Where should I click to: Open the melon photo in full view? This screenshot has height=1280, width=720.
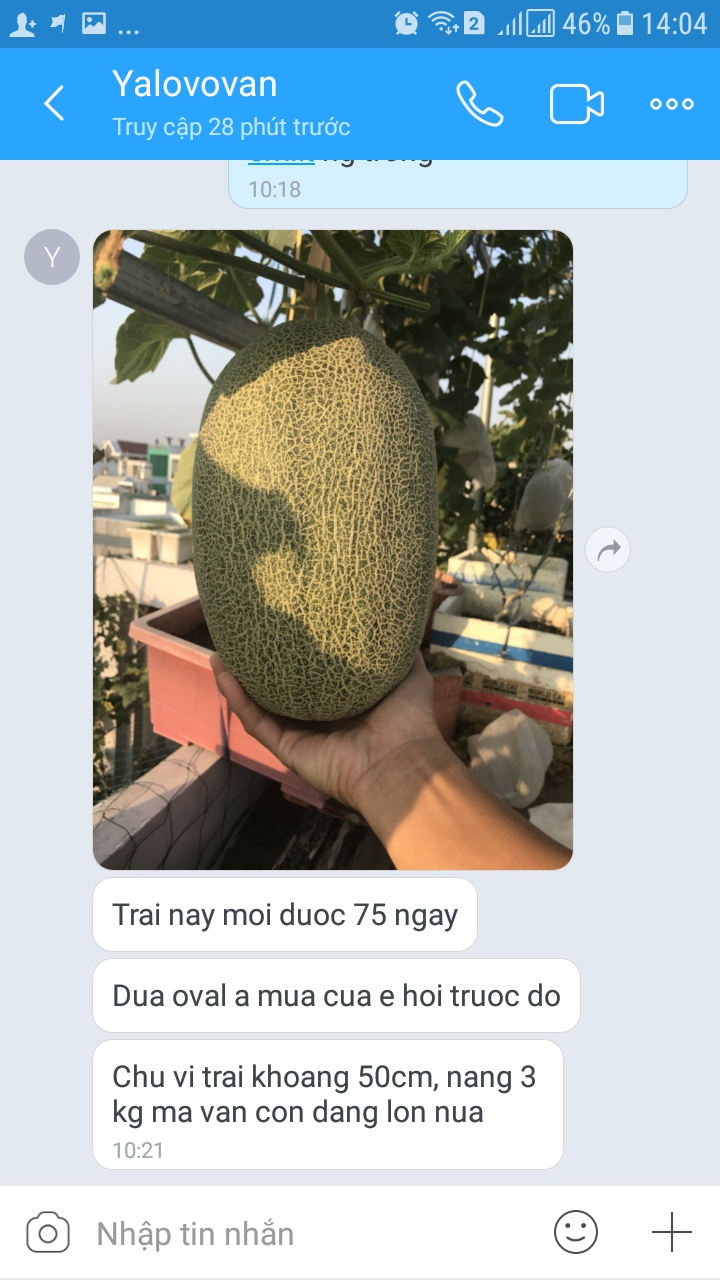pyautogui.click(x=332, y=549)
